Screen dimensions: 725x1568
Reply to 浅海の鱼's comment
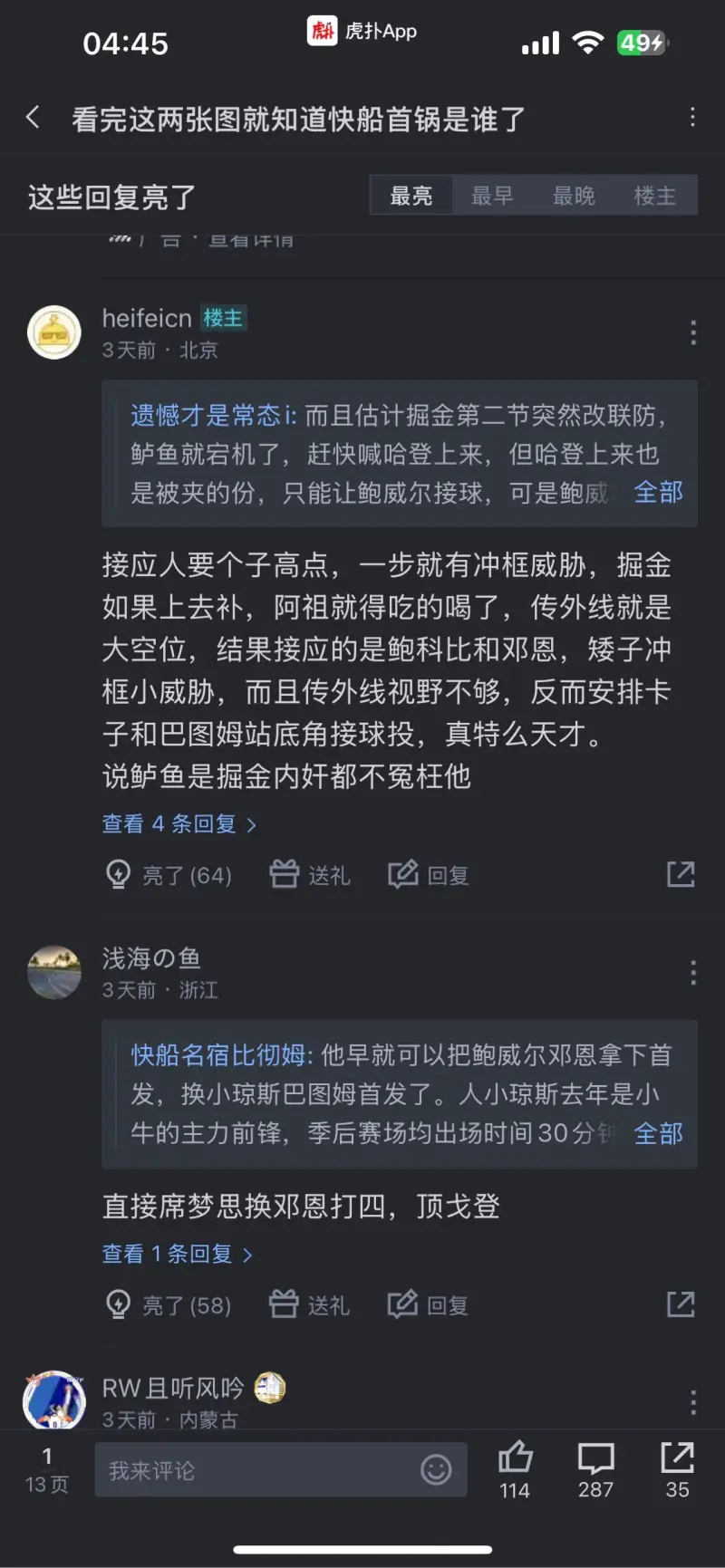429,1304
